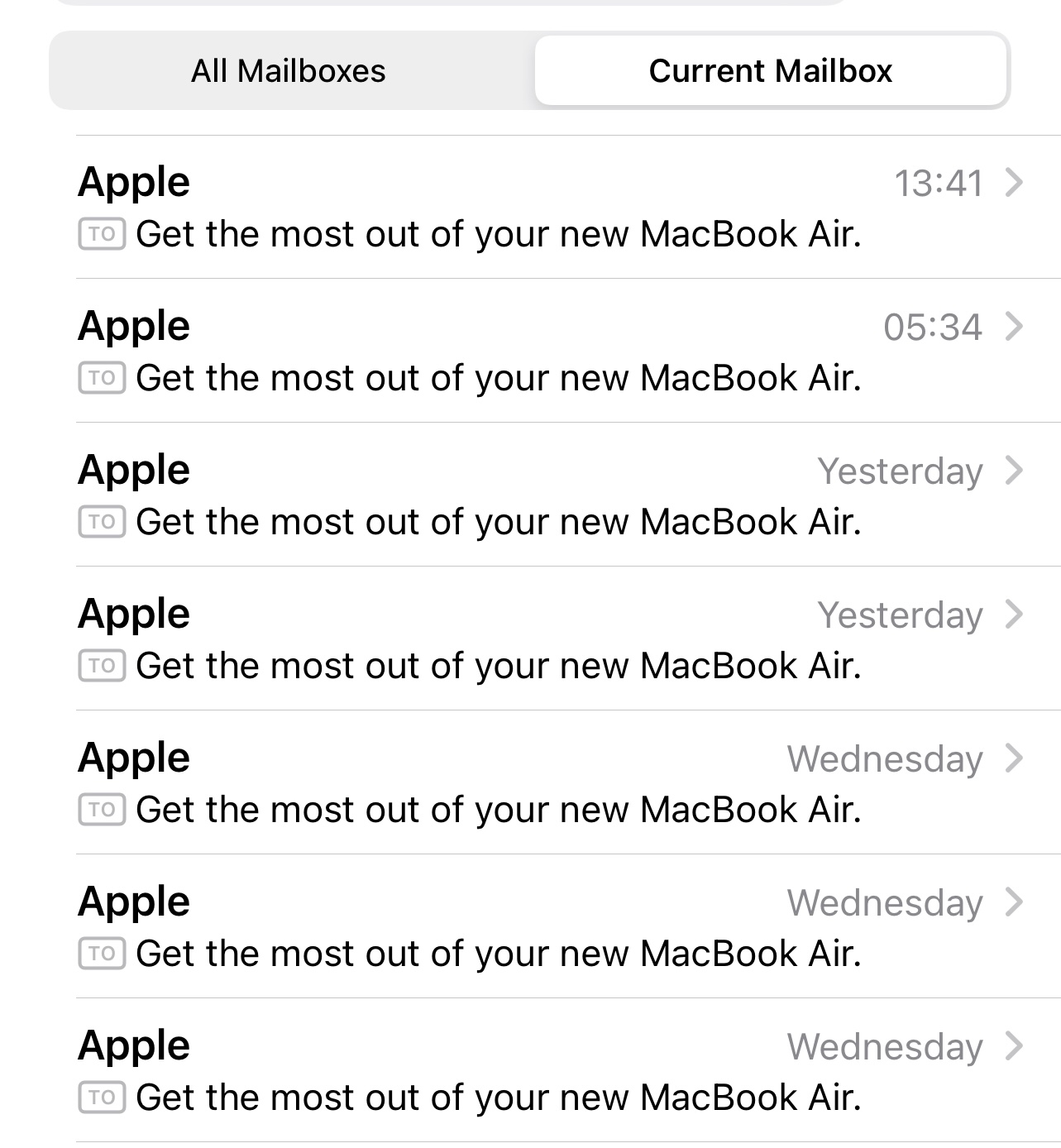Switch to All Mailboxes
The height and width of the screenshot is (1148, 1061).
click(289, 71)
